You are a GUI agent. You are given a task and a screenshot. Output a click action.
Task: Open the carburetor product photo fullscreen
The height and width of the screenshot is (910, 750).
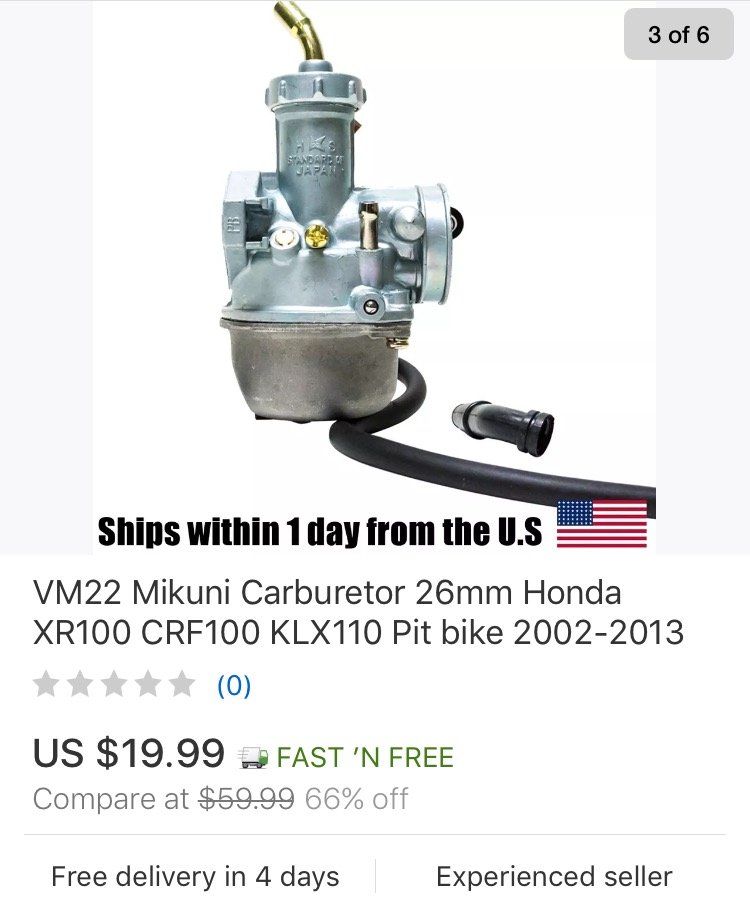point(375,270)
